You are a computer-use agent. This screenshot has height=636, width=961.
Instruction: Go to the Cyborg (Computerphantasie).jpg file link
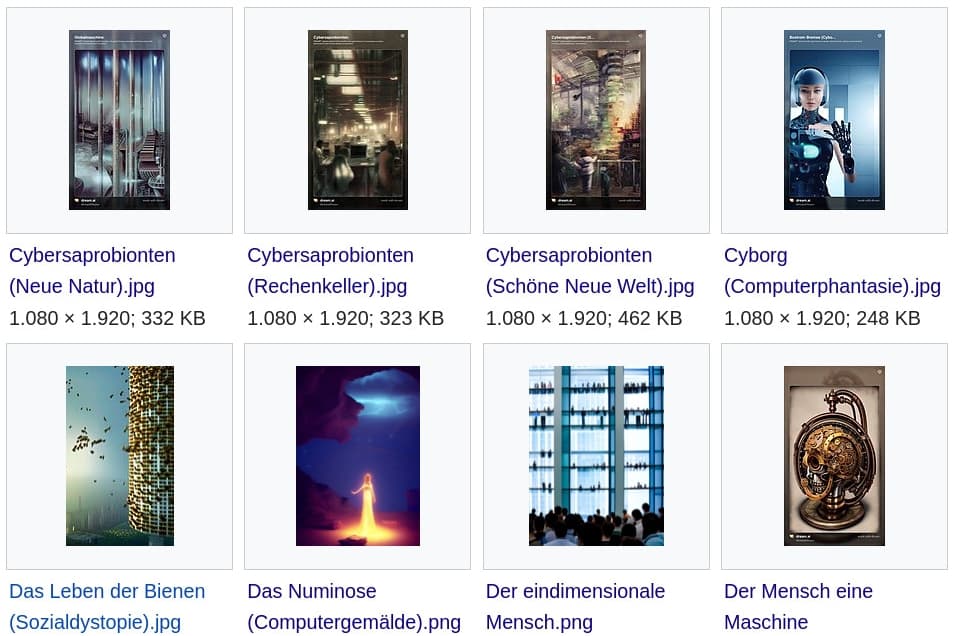coord(832,271)
